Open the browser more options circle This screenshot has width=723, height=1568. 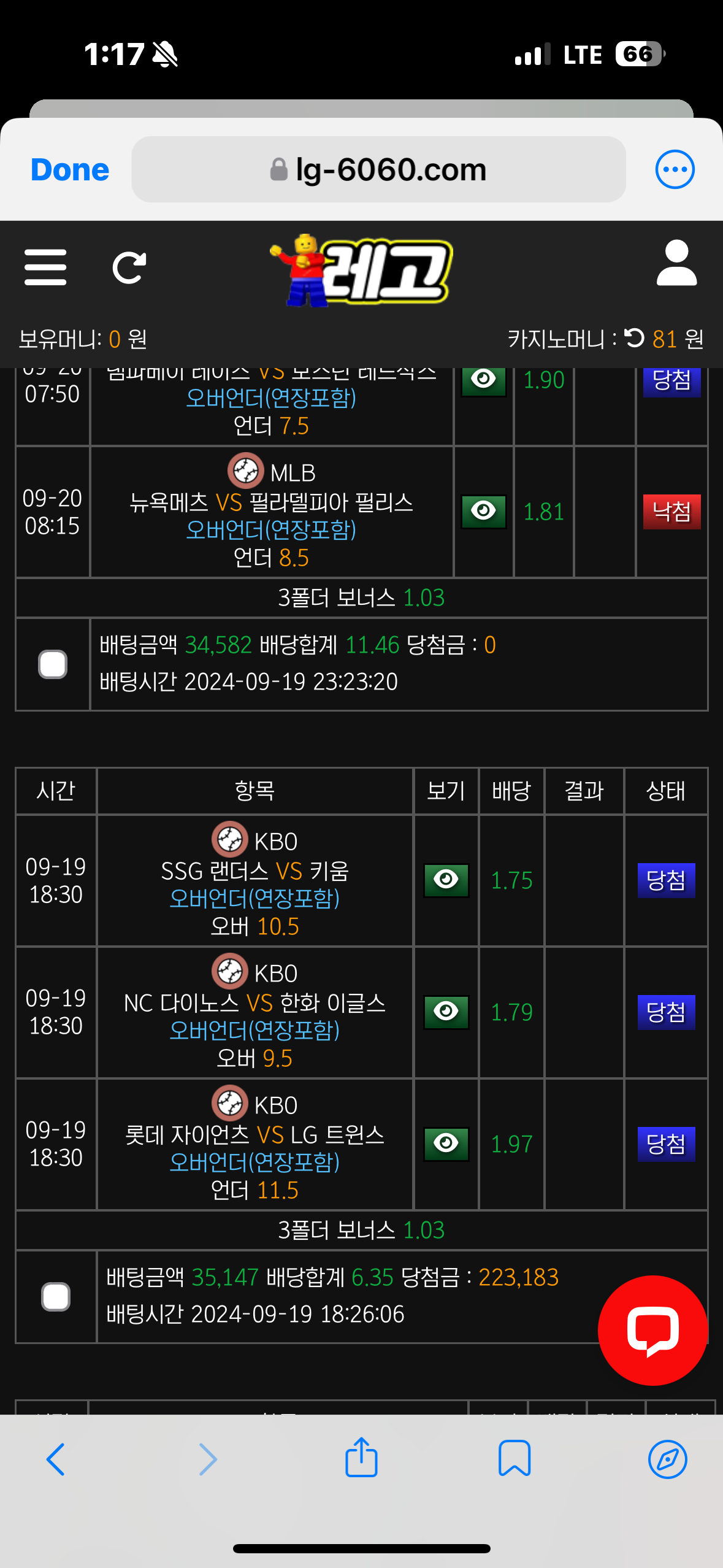click(675, 169)
